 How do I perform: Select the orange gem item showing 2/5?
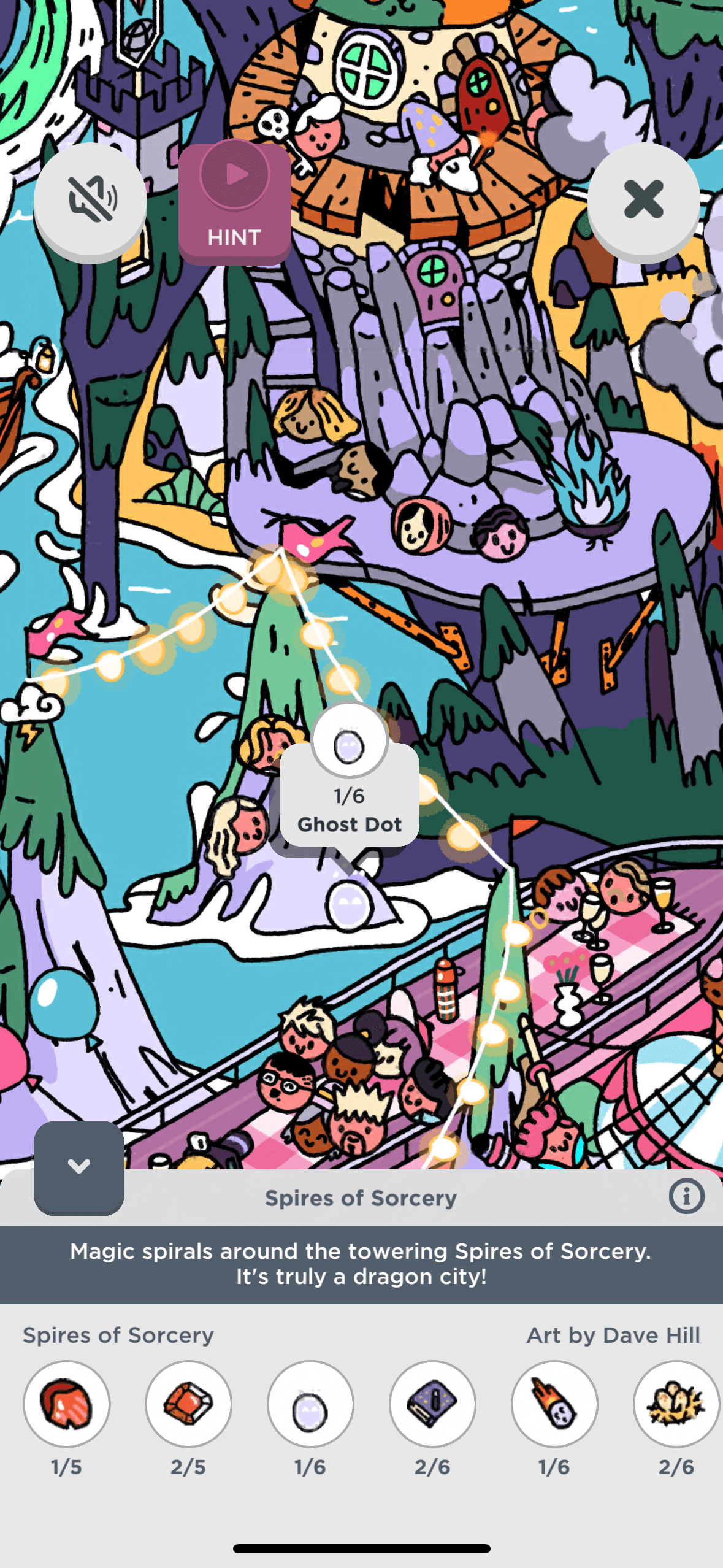point(188,1404)
